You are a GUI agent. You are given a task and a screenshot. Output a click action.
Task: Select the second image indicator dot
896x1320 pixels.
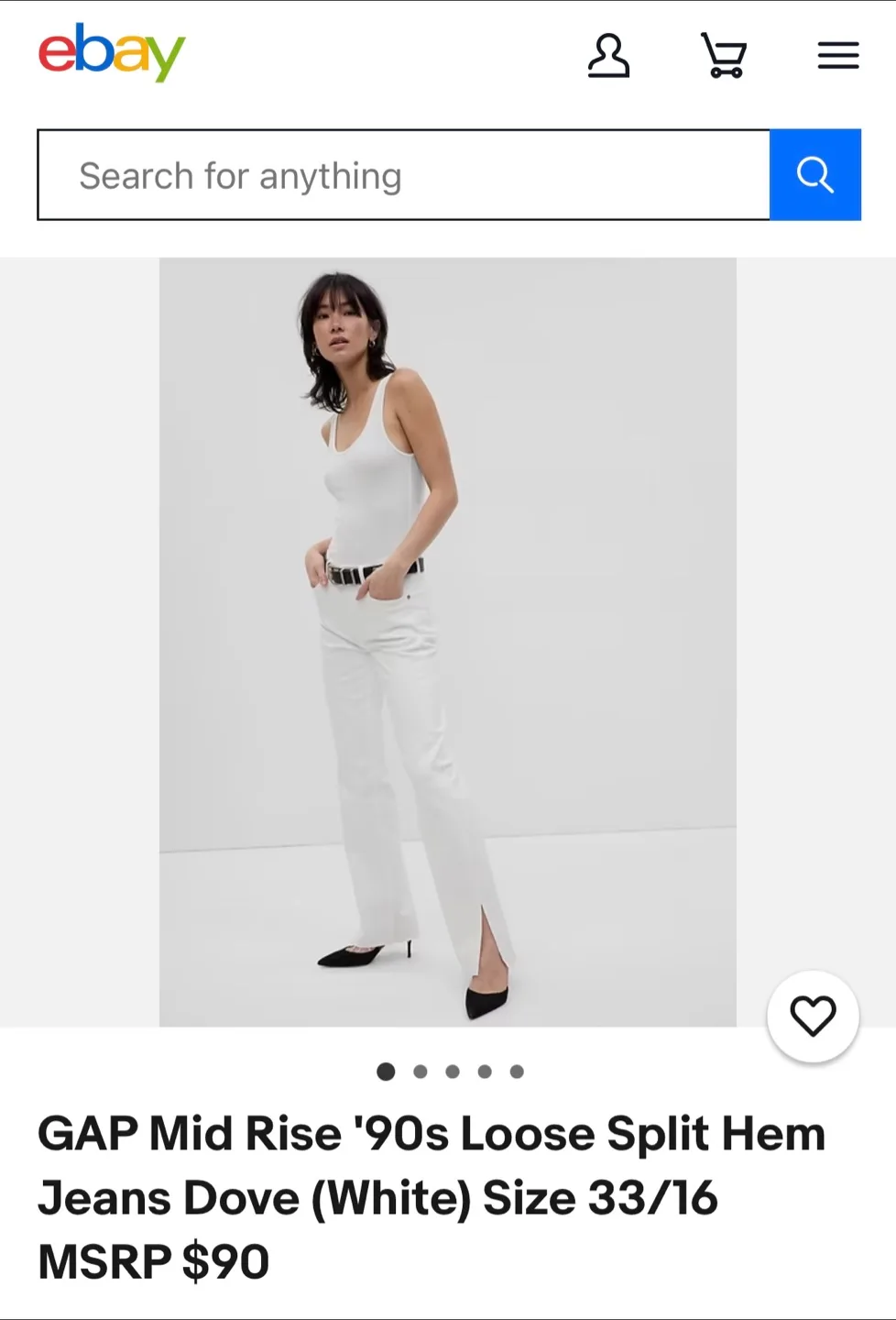(x=421, y=1072)
